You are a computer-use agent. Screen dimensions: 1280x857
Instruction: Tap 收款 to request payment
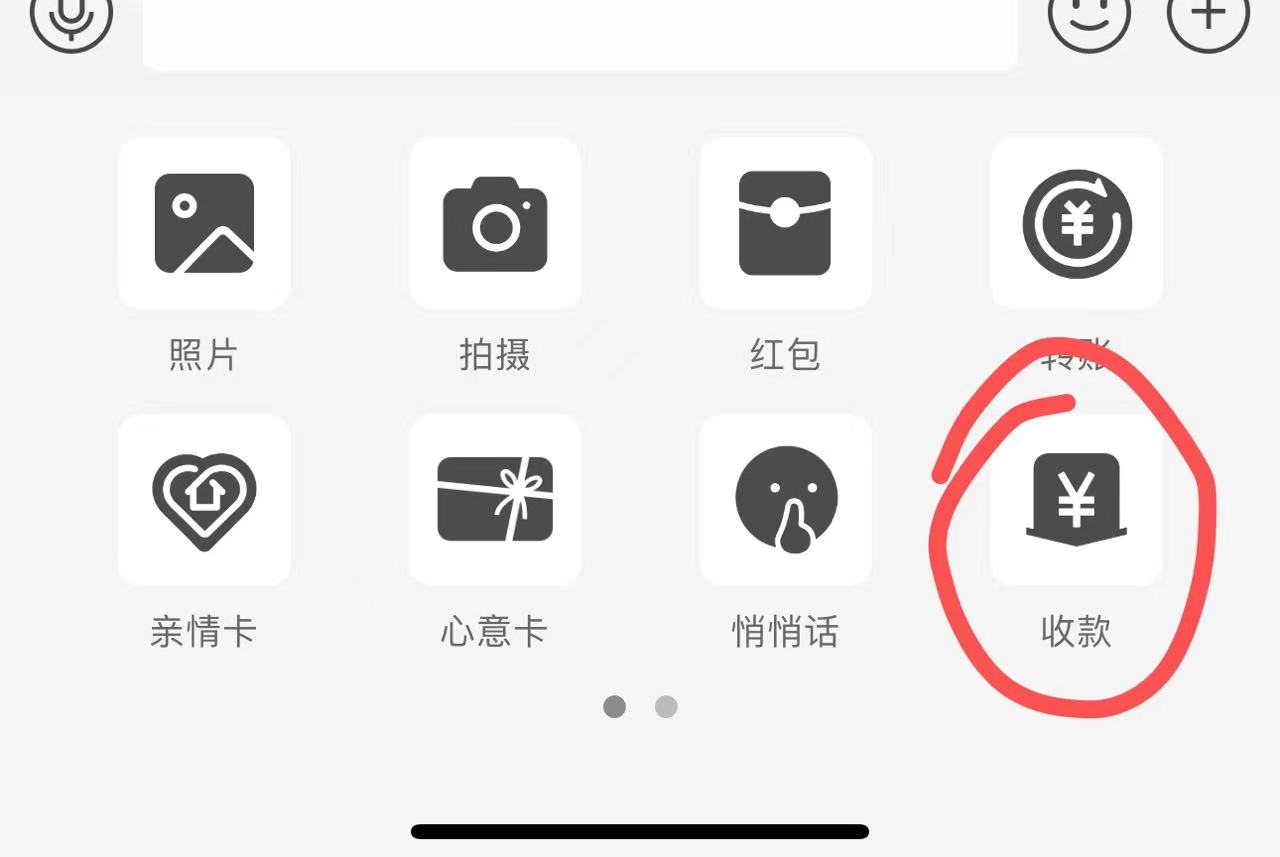[x=1076, y=500]
